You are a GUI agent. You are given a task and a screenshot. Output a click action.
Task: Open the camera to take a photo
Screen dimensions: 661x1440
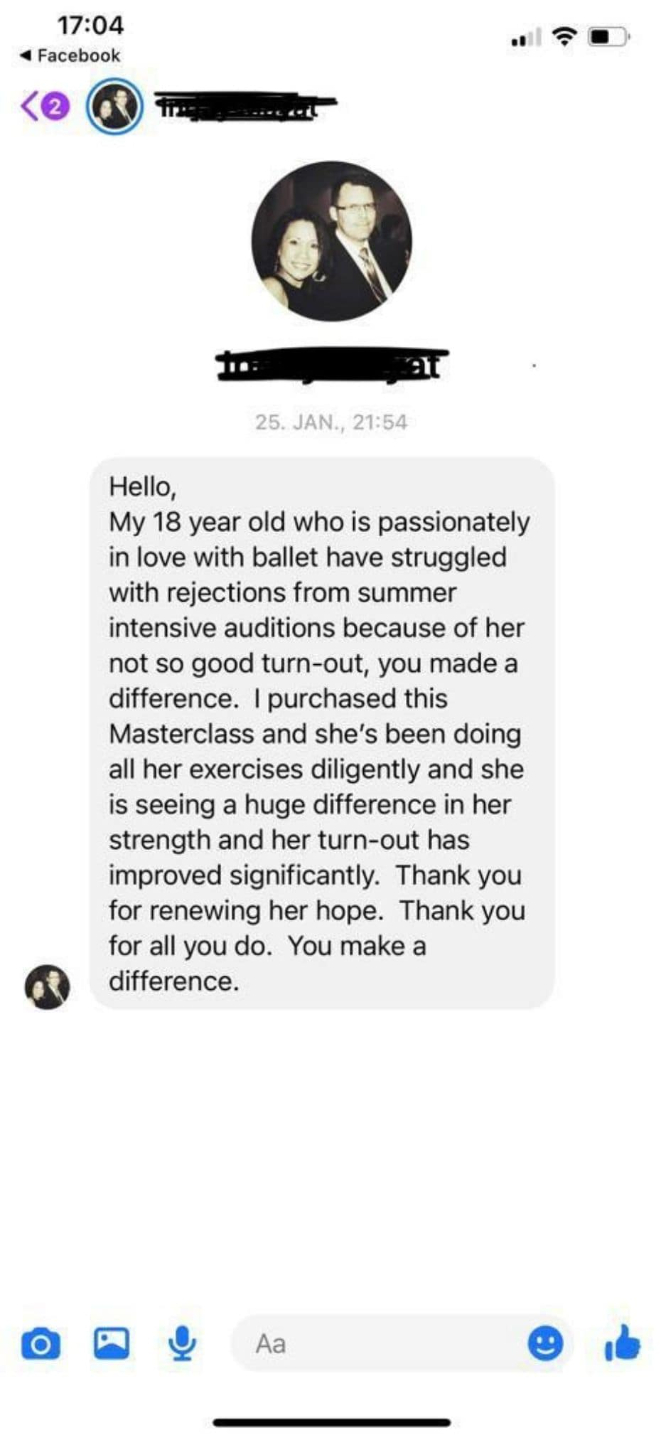coord(40,1344)
